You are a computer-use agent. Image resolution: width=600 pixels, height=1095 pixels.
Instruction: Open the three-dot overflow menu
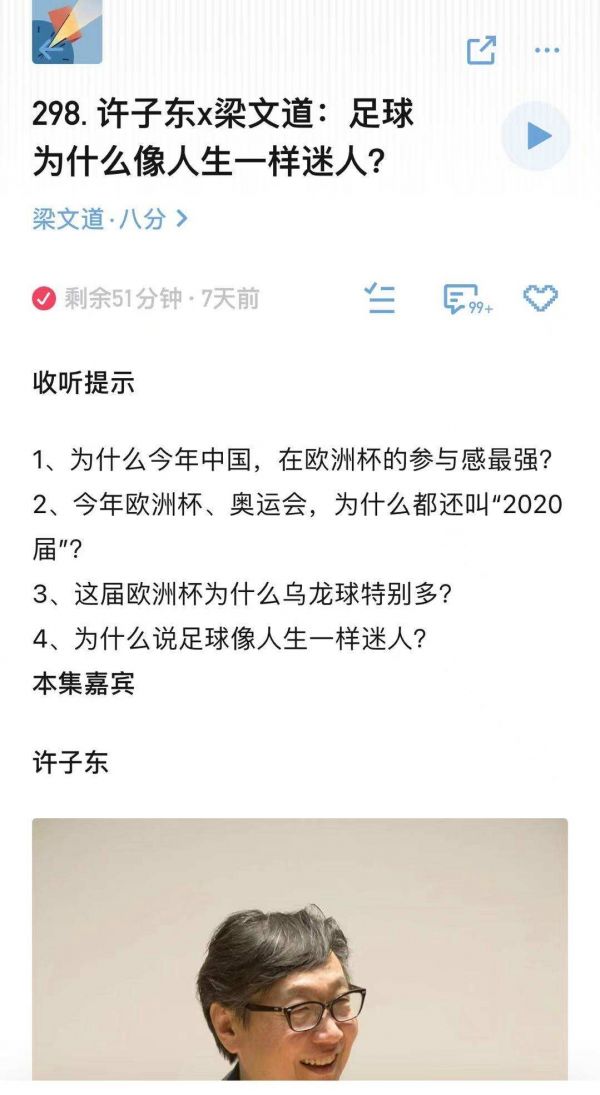coord(546,50)
